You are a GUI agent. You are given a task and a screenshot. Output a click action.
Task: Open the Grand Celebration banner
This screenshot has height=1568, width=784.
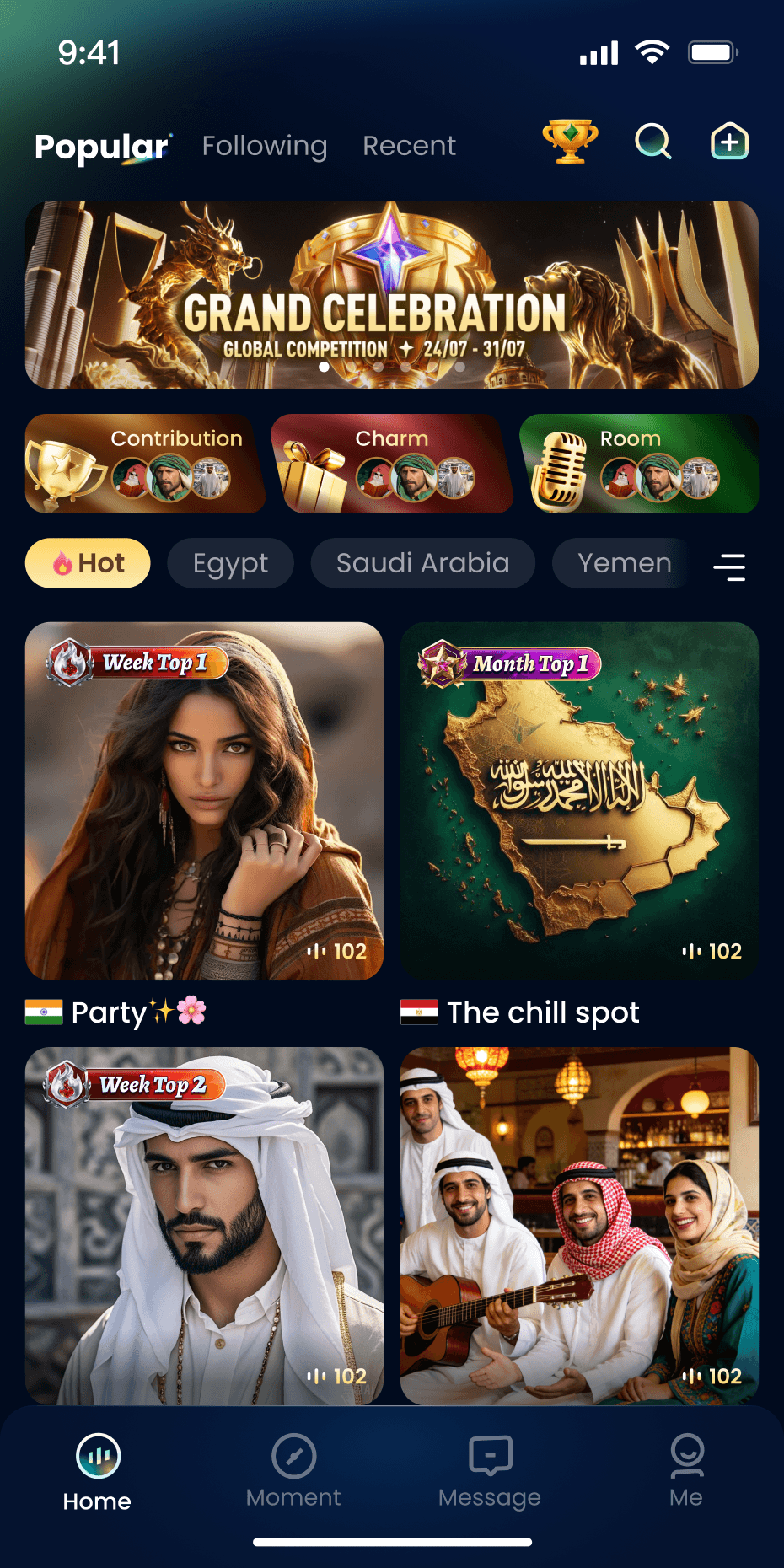pos(391,294)
